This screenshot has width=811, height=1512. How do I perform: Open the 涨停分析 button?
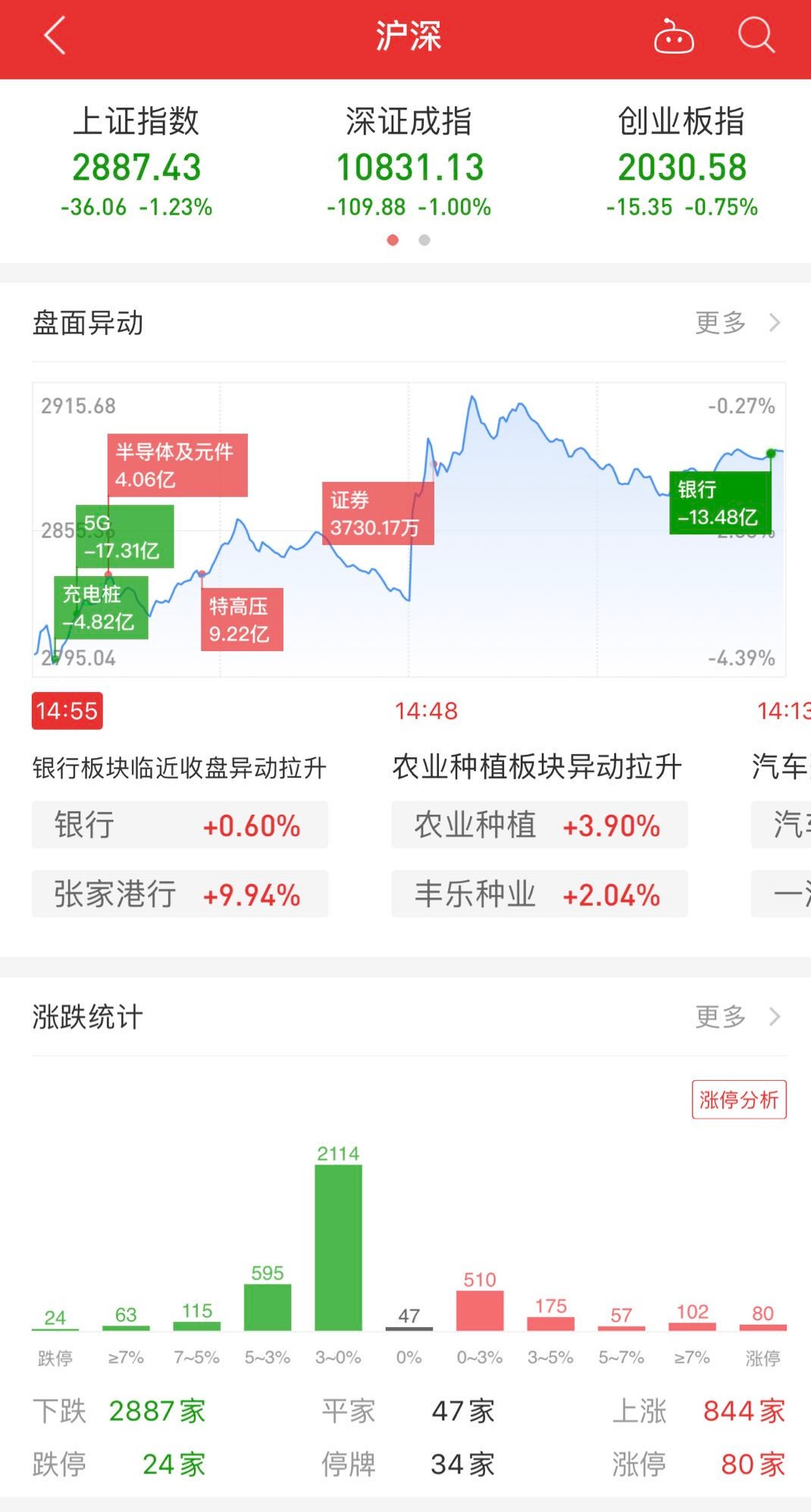(x=739, y=1099)
